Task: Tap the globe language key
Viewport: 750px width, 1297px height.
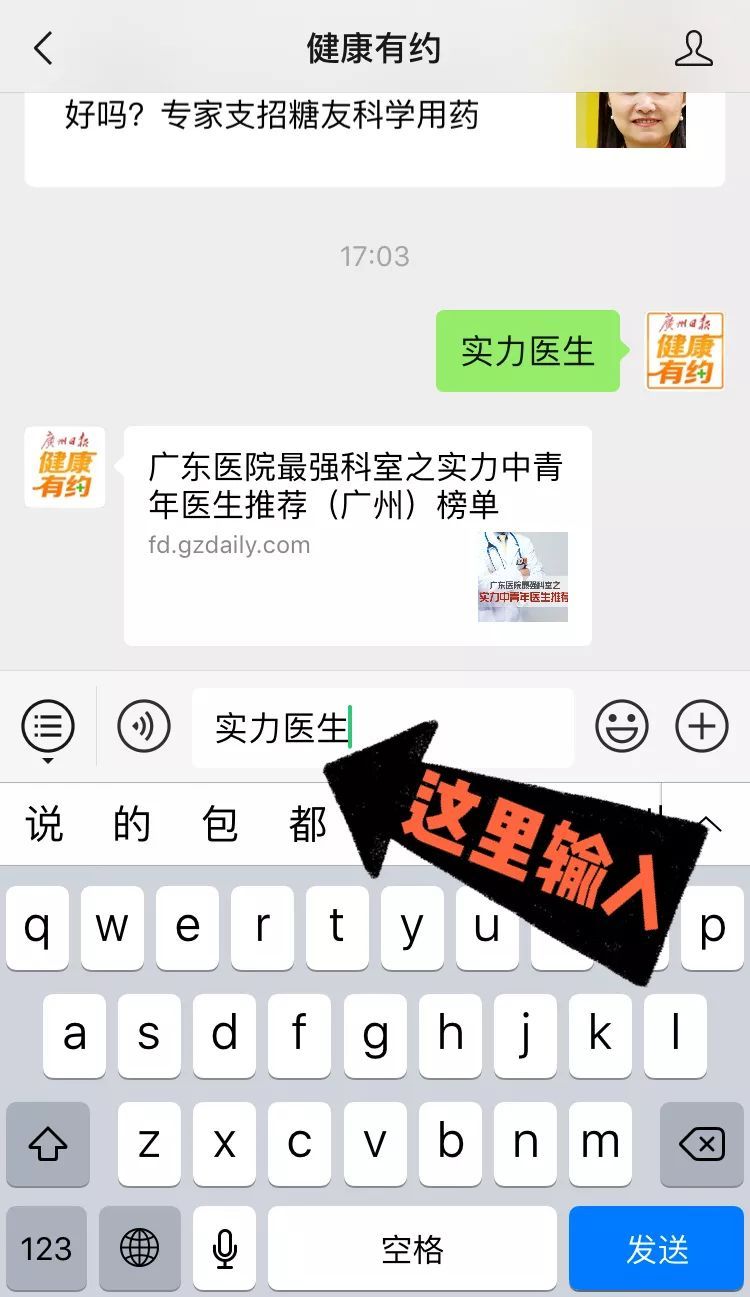Action: pos(139,1248)
